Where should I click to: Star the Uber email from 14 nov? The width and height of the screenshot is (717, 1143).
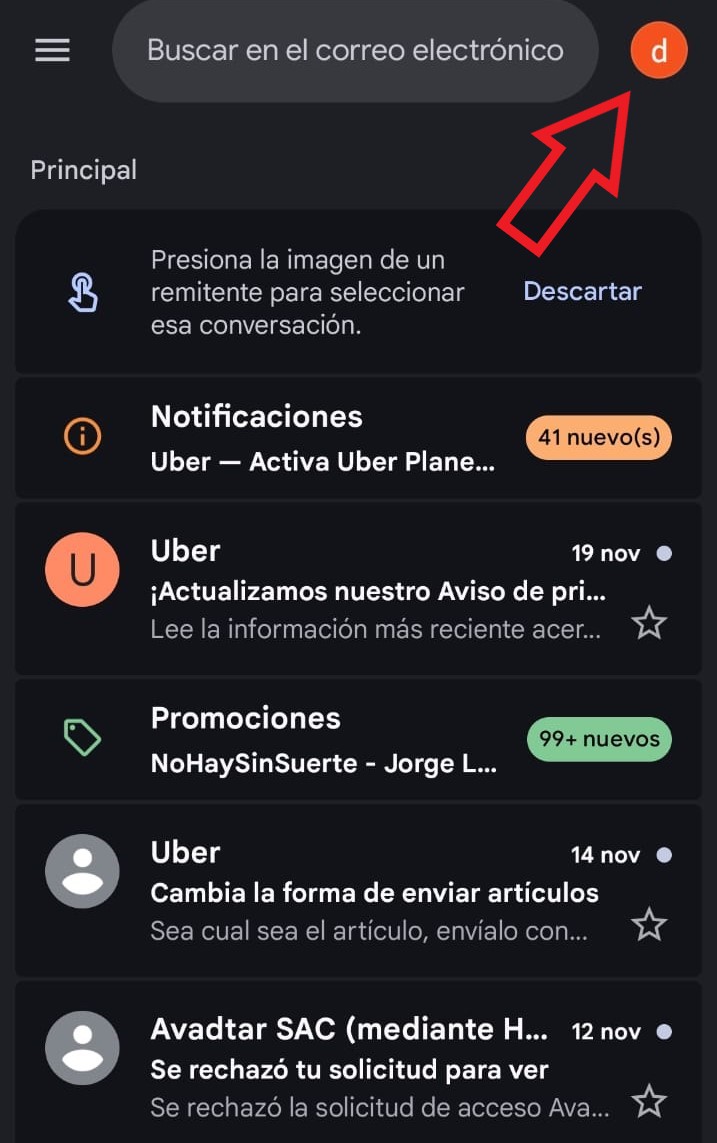pyautogui.click(x=649, y=925)
